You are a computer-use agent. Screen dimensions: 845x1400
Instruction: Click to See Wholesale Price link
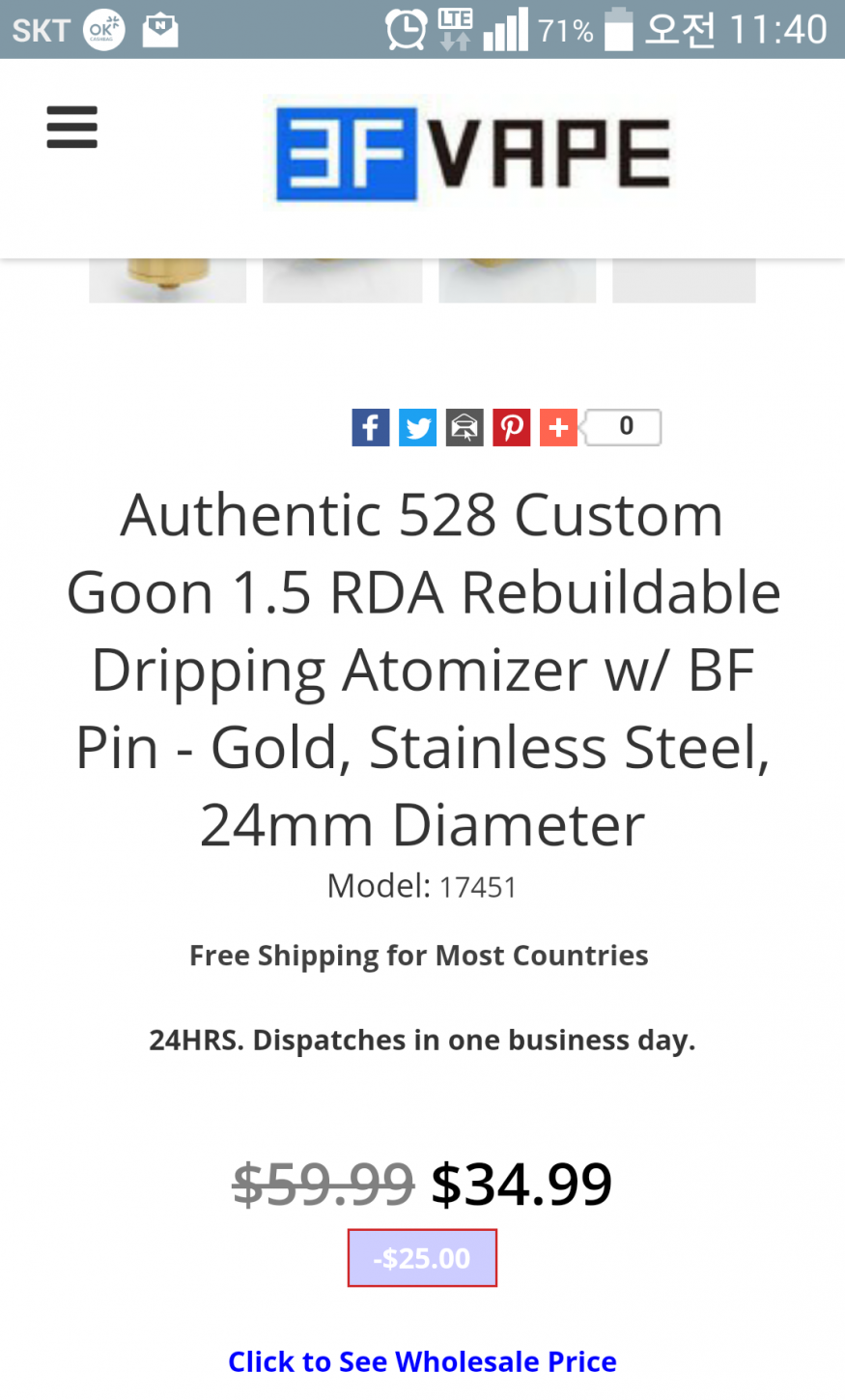click(x=422, y=1361)
